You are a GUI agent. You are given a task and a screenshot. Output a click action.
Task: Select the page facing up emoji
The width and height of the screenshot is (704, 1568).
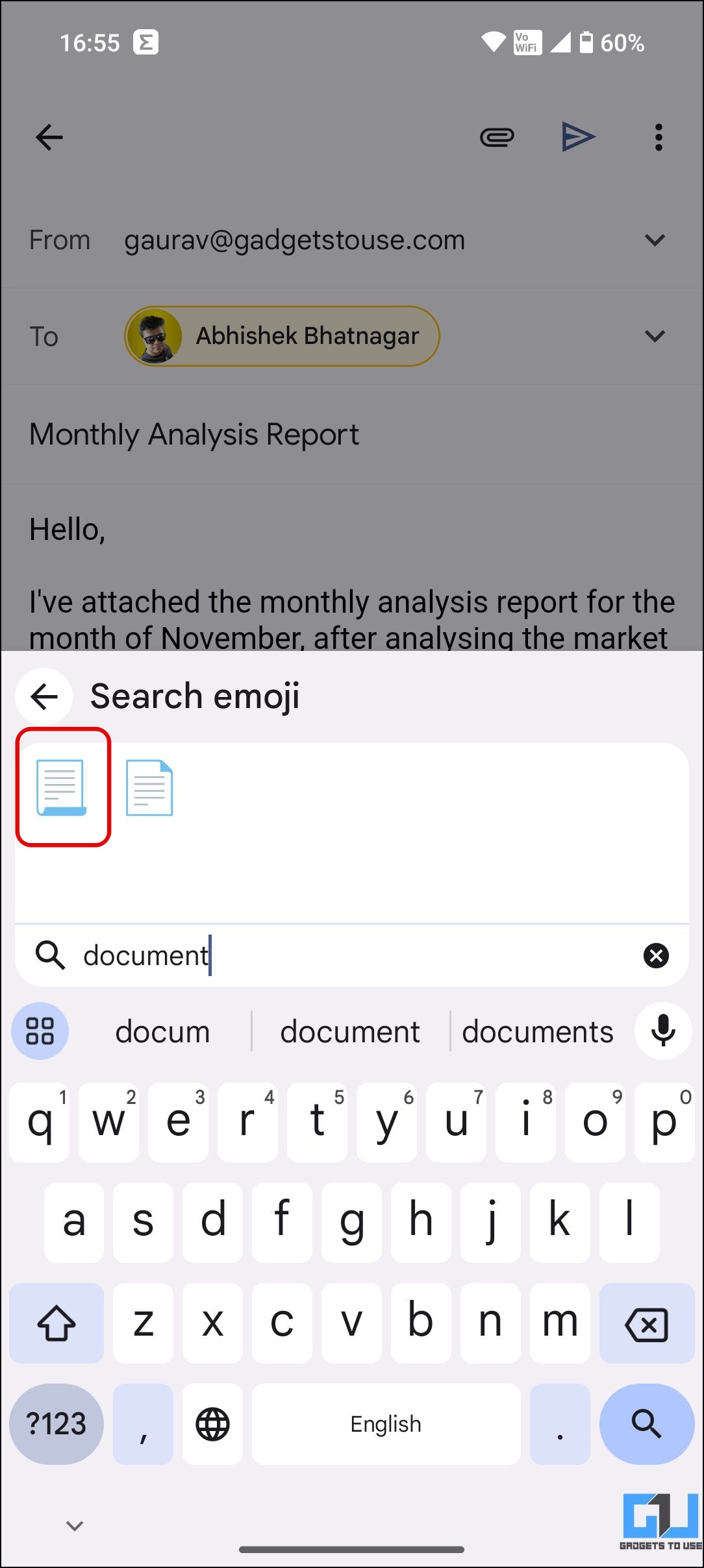pyautogui.click(x=149, y=788)
